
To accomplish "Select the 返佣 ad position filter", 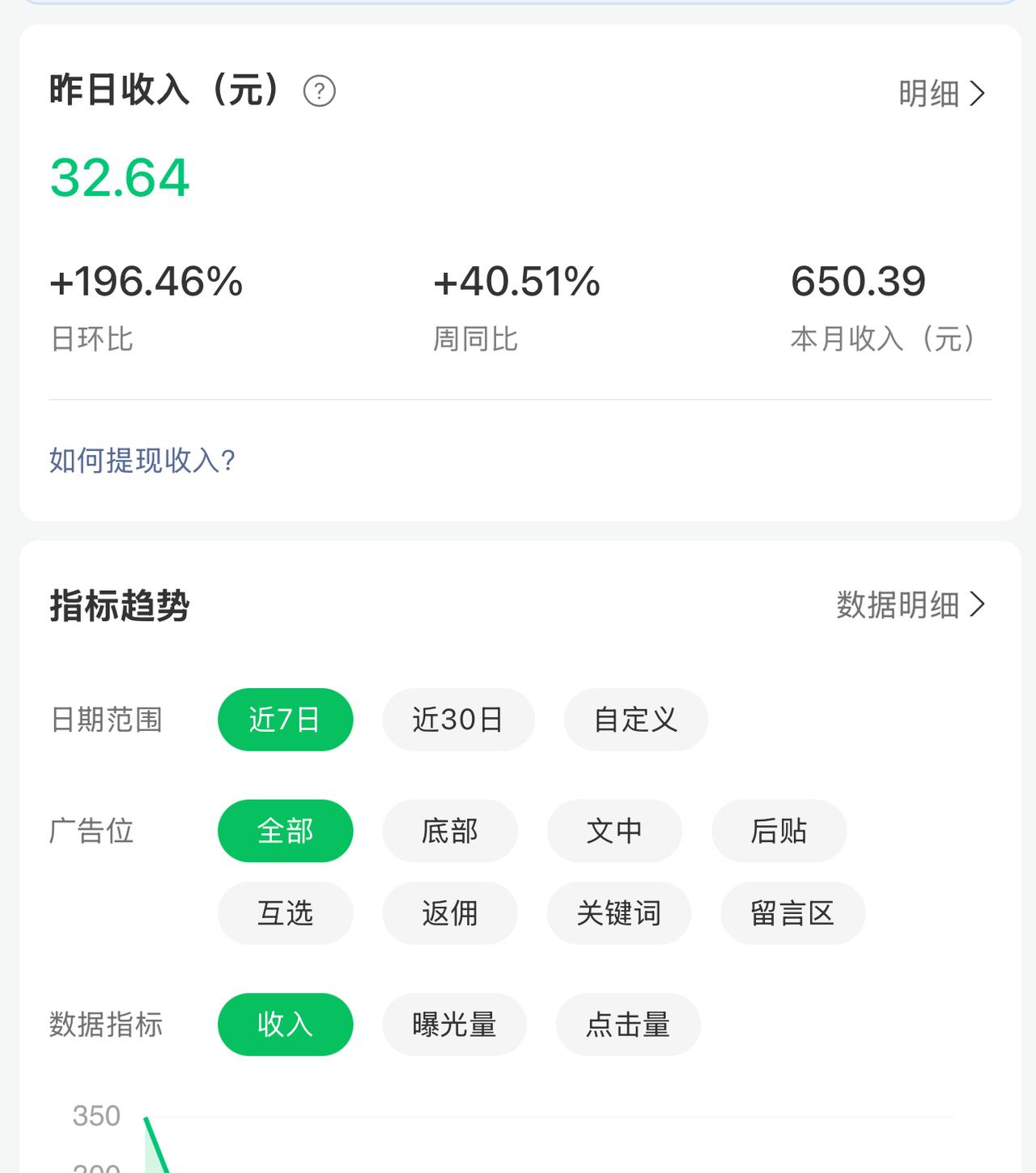I will tap(450, 913).
